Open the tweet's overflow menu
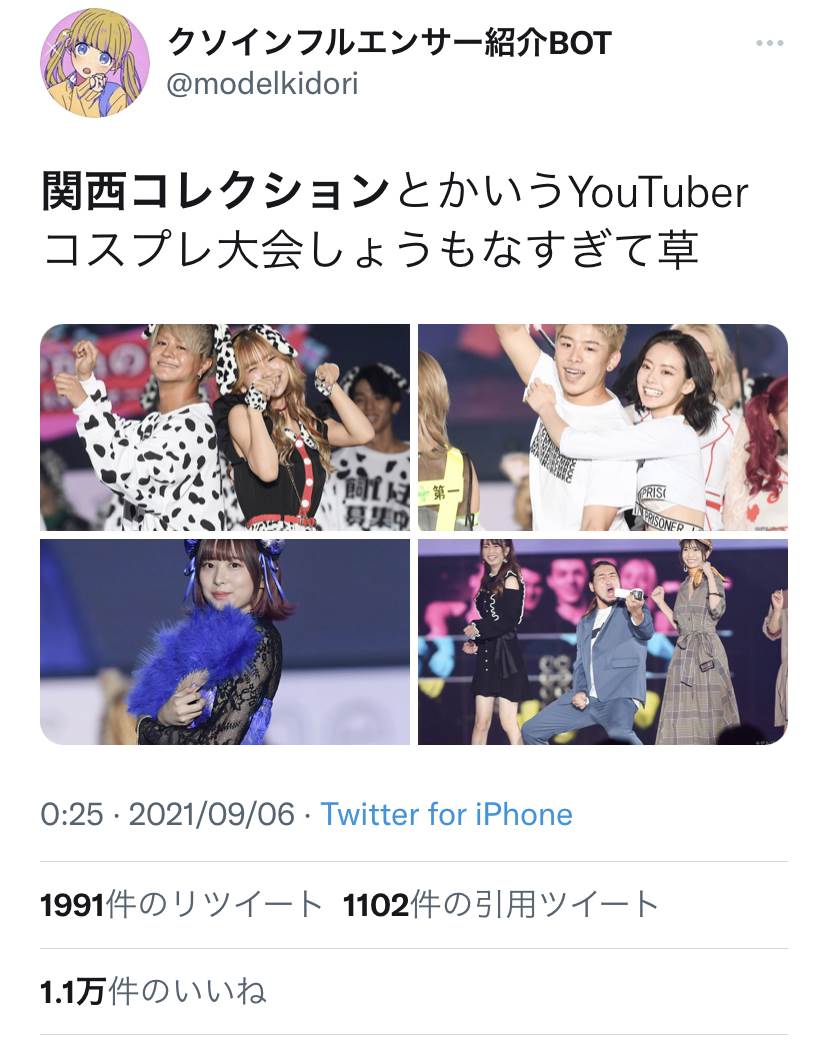The height and width of the screenshot is (1046, 828). point(769,45)
